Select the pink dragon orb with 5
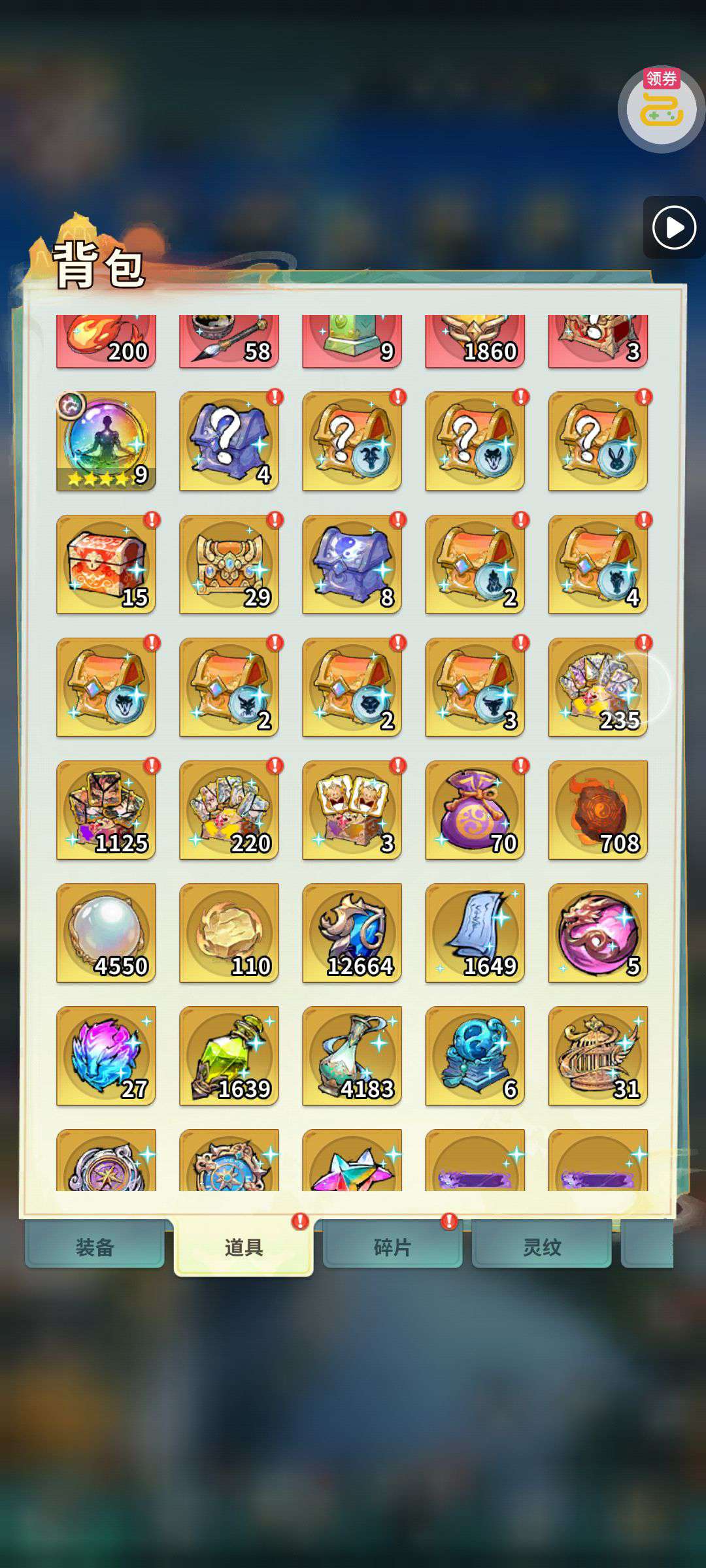Screen dimensions: 706x1568 597,933
